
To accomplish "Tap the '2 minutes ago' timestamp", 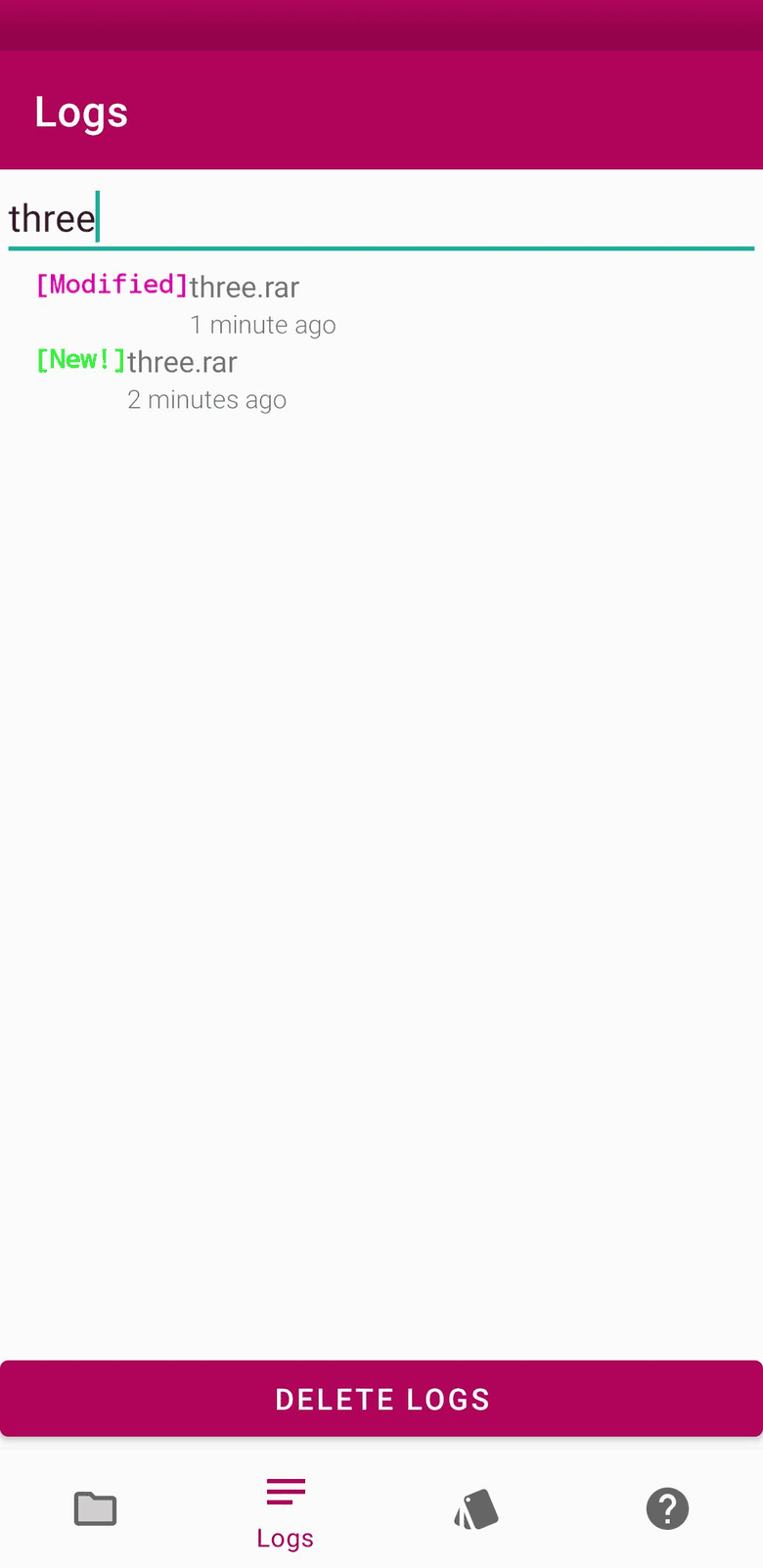I will tap(206, 399).
